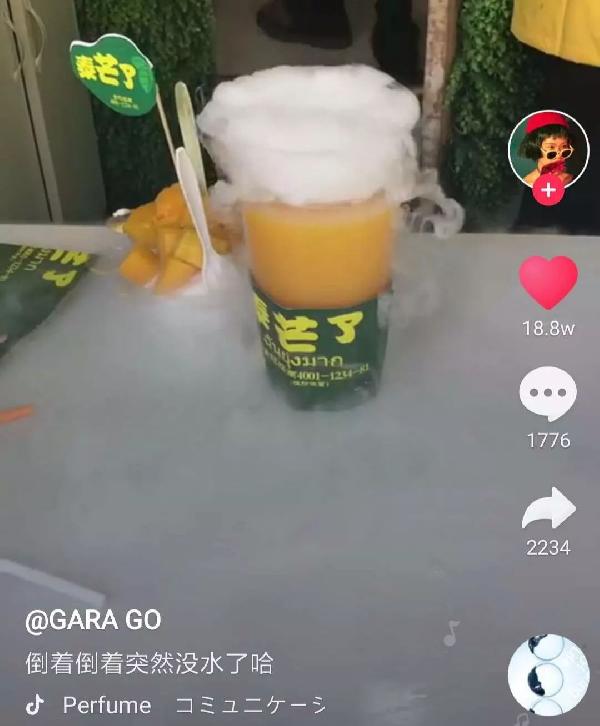
Task: Open the Perfume soundtrack title
Action: click(x=107, y=705)
